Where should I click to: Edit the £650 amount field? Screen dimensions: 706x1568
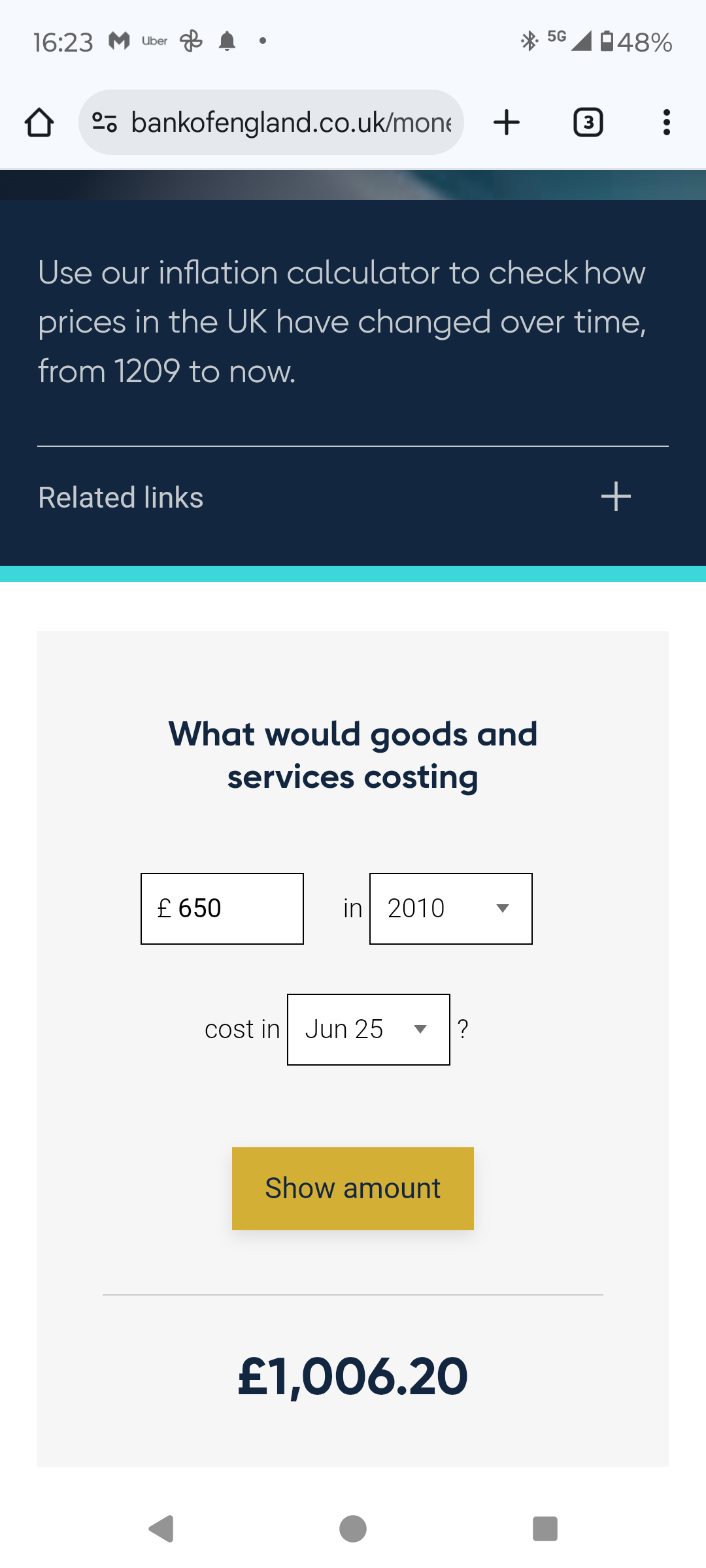[222, 909]
